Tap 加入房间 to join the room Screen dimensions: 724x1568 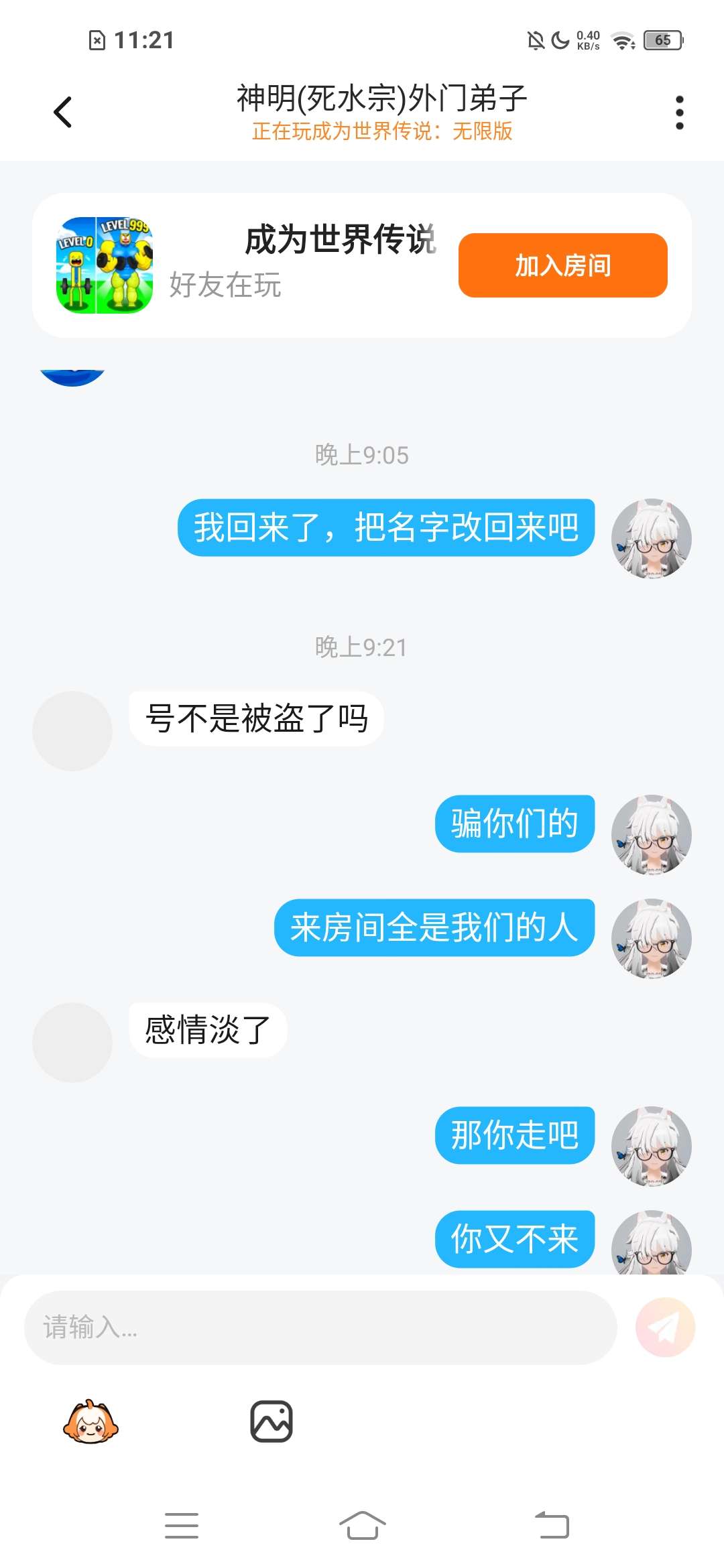point(562,265)
